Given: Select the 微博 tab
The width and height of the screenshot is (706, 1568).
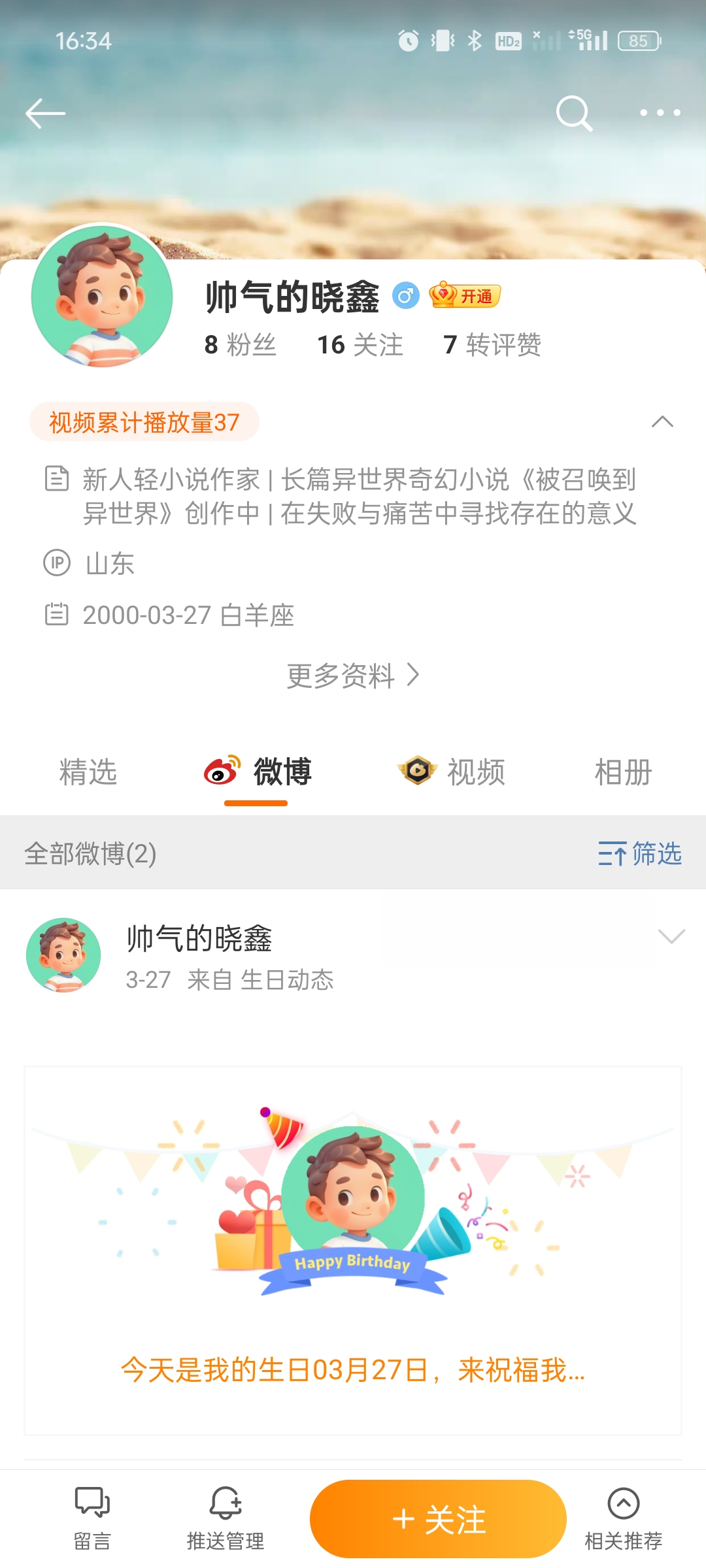Looking at the screenshot, I should click(x=258, y=772).
